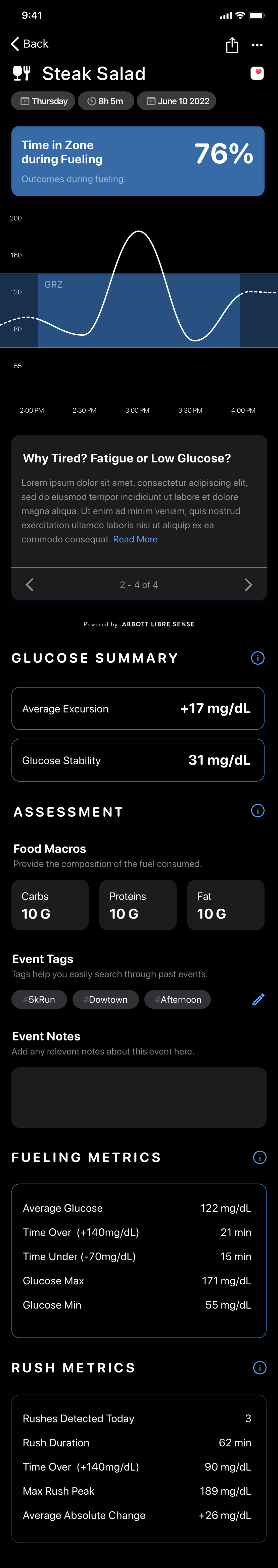This screenshot has height=1568, width=278.
Task: Edit the Proteins macro value
Action: click(137, 905)
